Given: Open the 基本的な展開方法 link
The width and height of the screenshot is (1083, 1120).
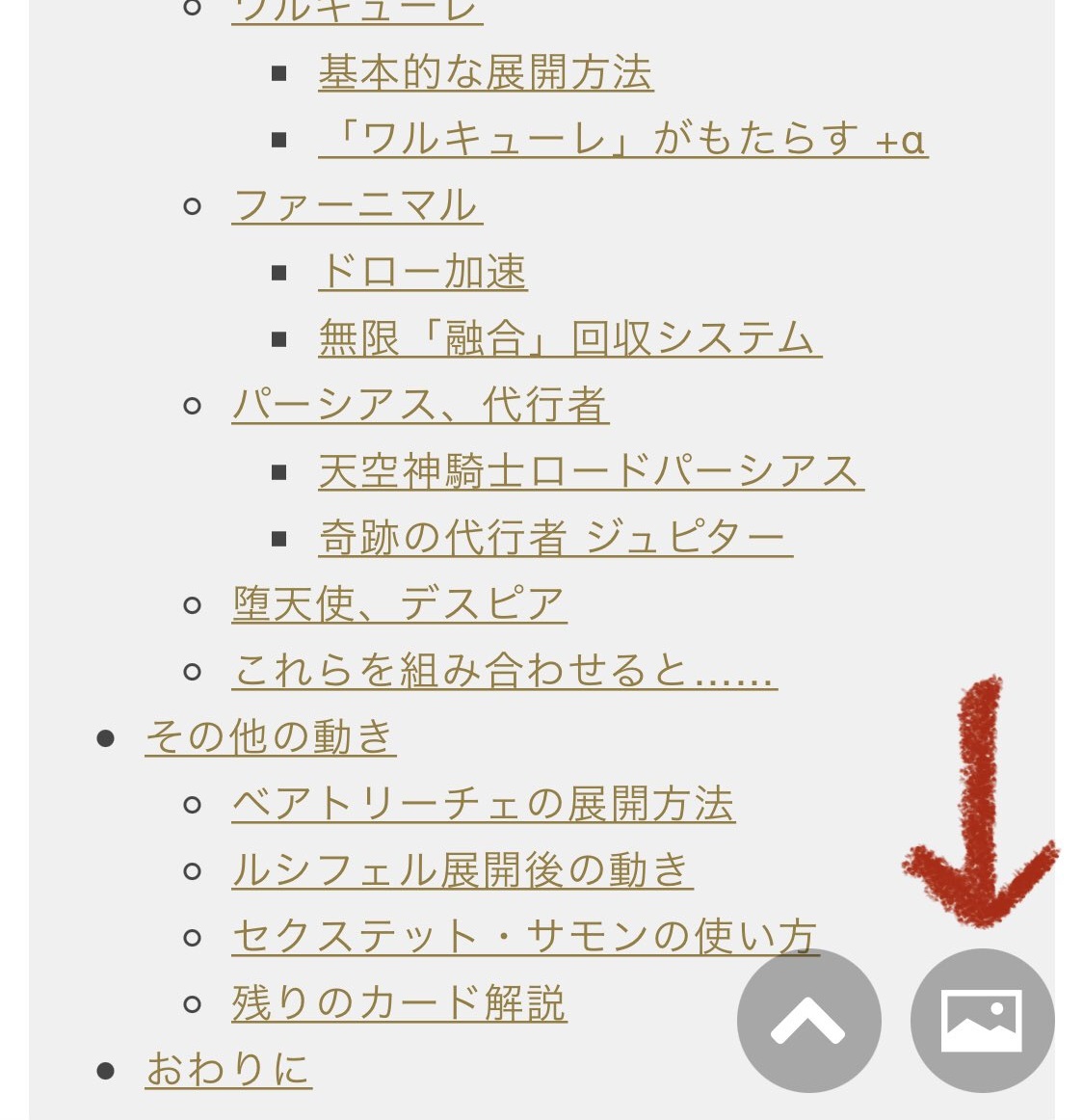Looking at the screenshot, I should [x=486, y=73].
